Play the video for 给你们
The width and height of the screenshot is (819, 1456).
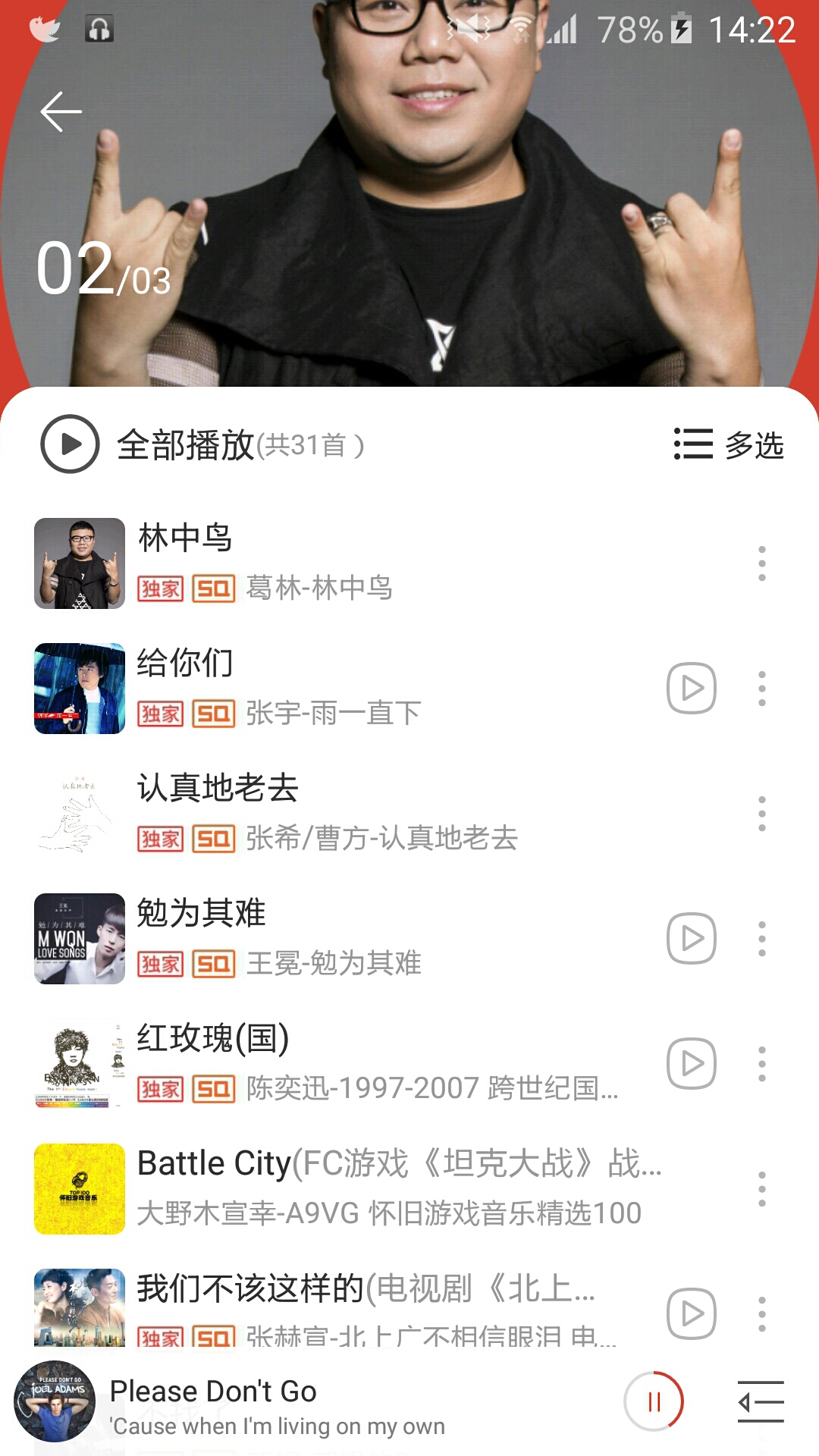click(692, 688)
